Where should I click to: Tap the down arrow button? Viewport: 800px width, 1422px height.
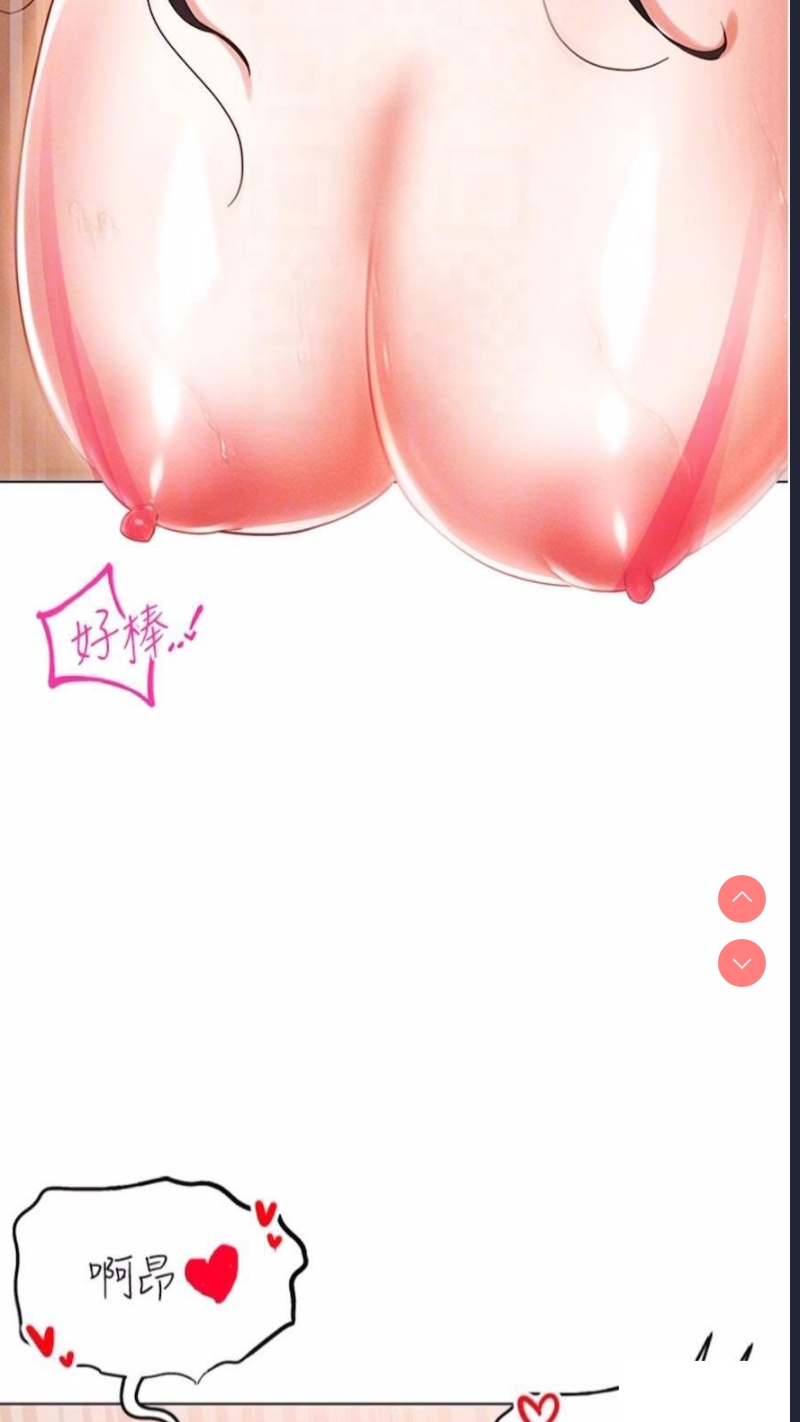tap(742, 963)
